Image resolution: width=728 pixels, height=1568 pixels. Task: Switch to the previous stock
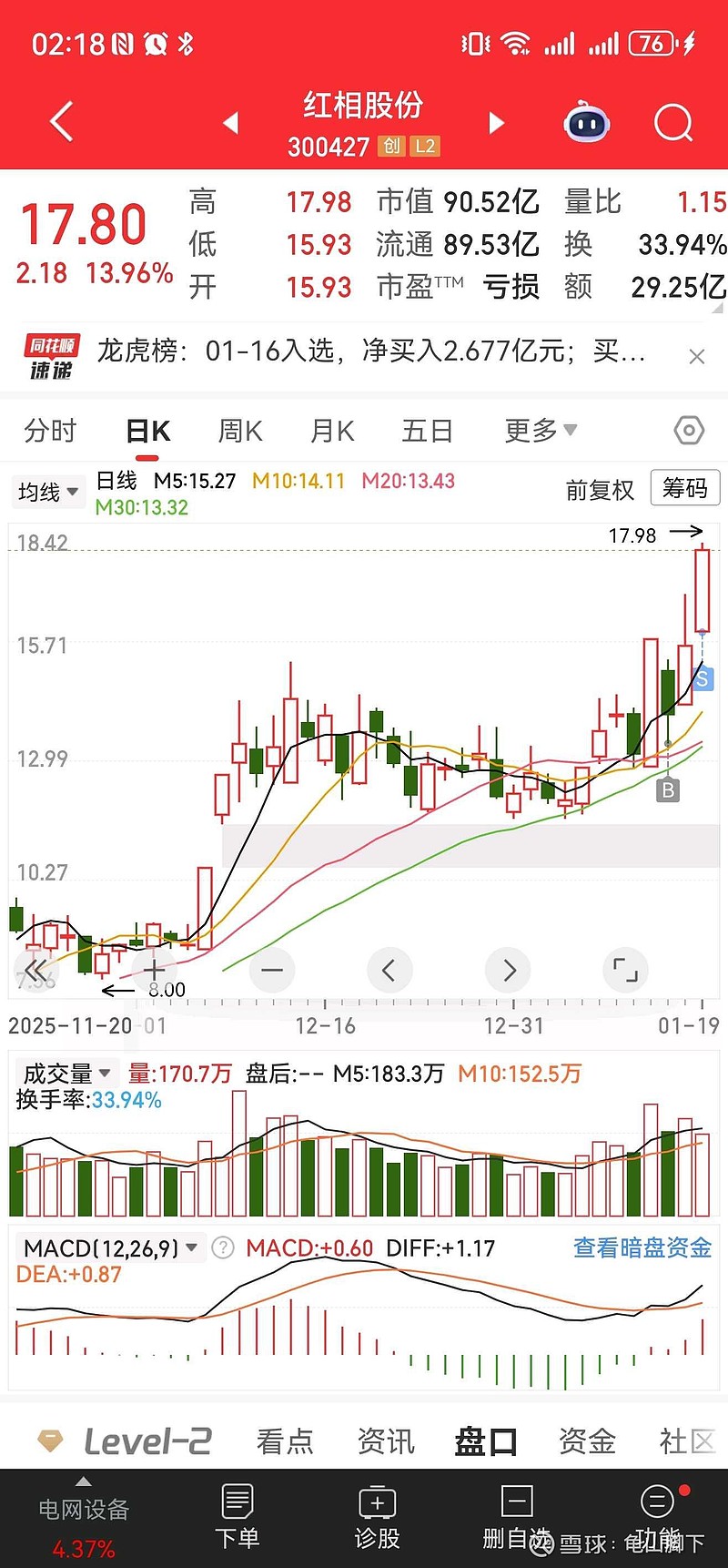click(231, 123)
